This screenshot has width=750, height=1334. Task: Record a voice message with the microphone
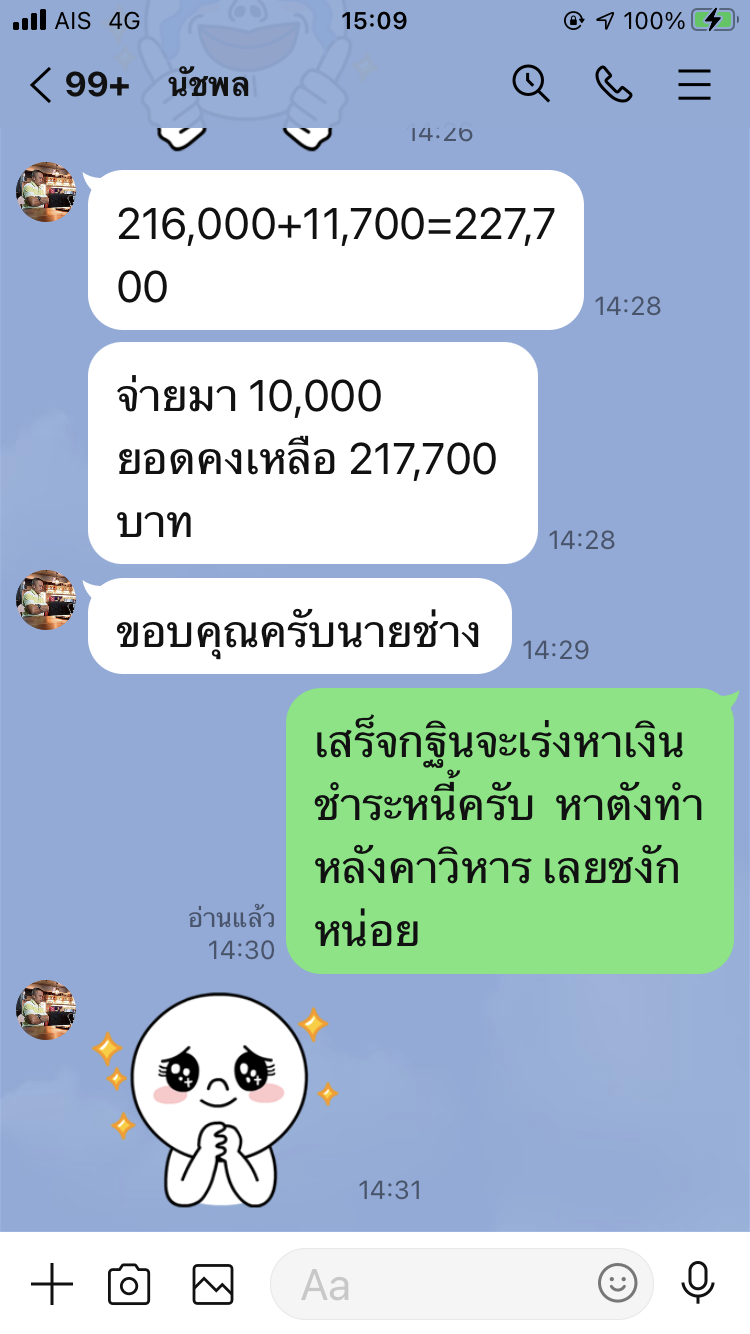pos(697,1284)
